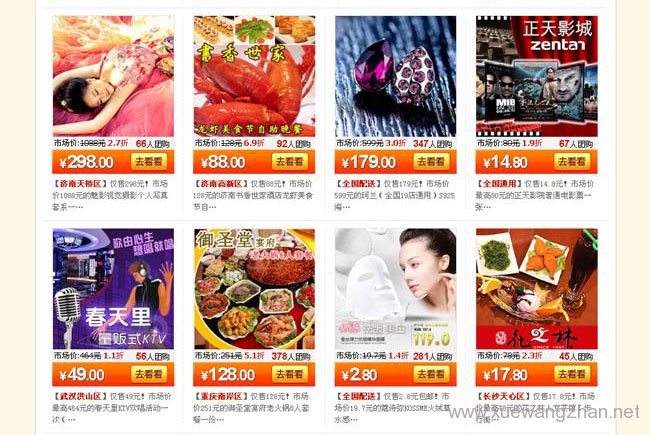This screenshot has width=650, height=435.
Task: Tap 去看看 on the ¥128.00 hotpot deal
Action: 290,374
